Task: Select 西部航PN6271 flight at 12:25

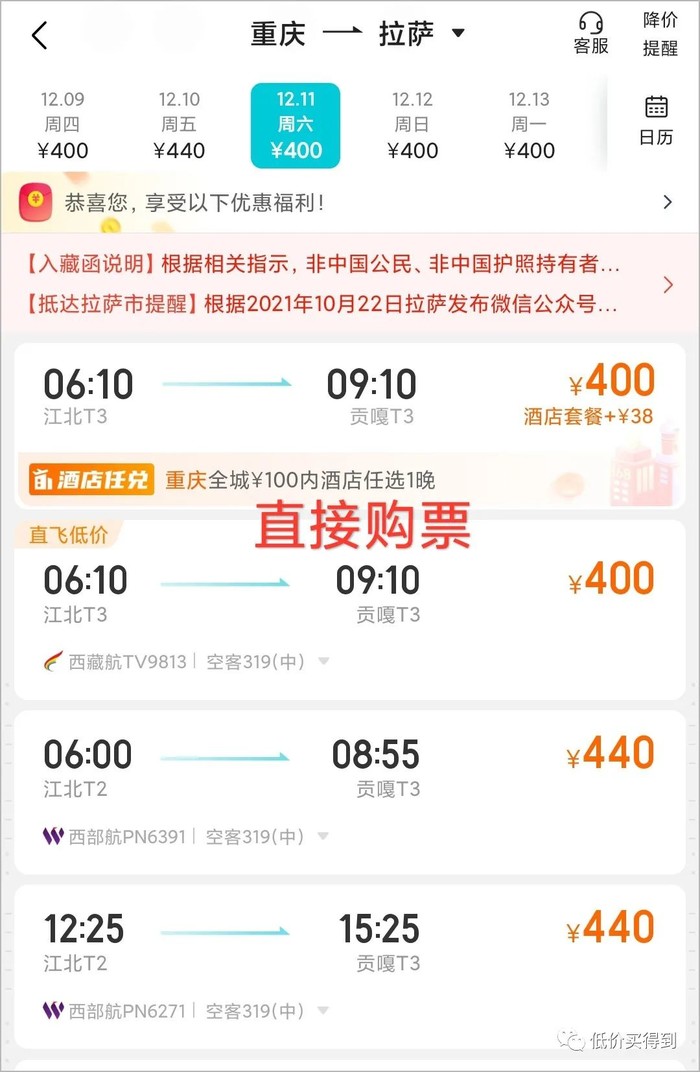Action: 350,943
